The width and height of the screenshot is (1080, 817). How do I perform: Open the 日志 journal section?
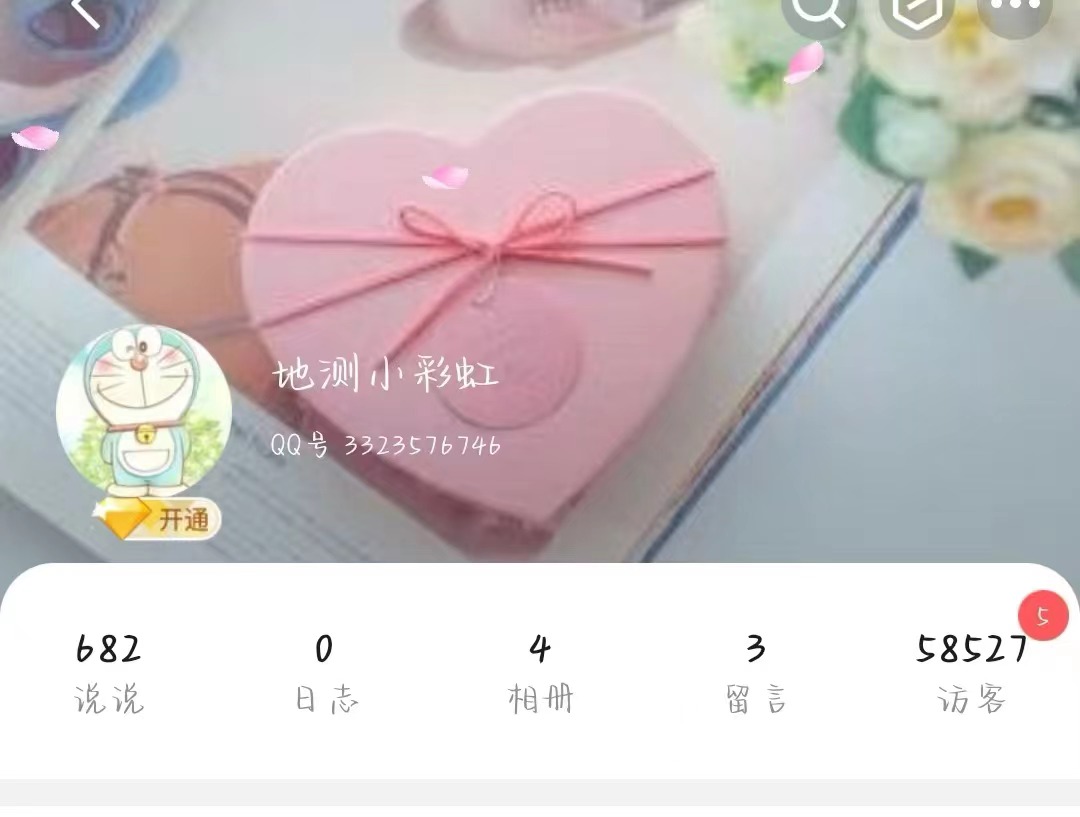tap(324, 672)
